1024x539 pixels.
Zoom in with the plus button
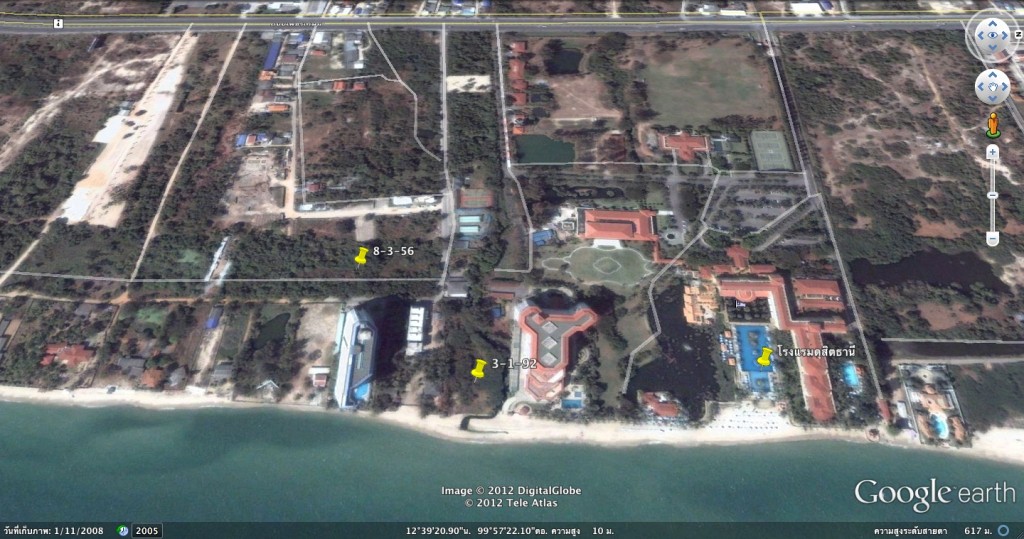point(993,152)
